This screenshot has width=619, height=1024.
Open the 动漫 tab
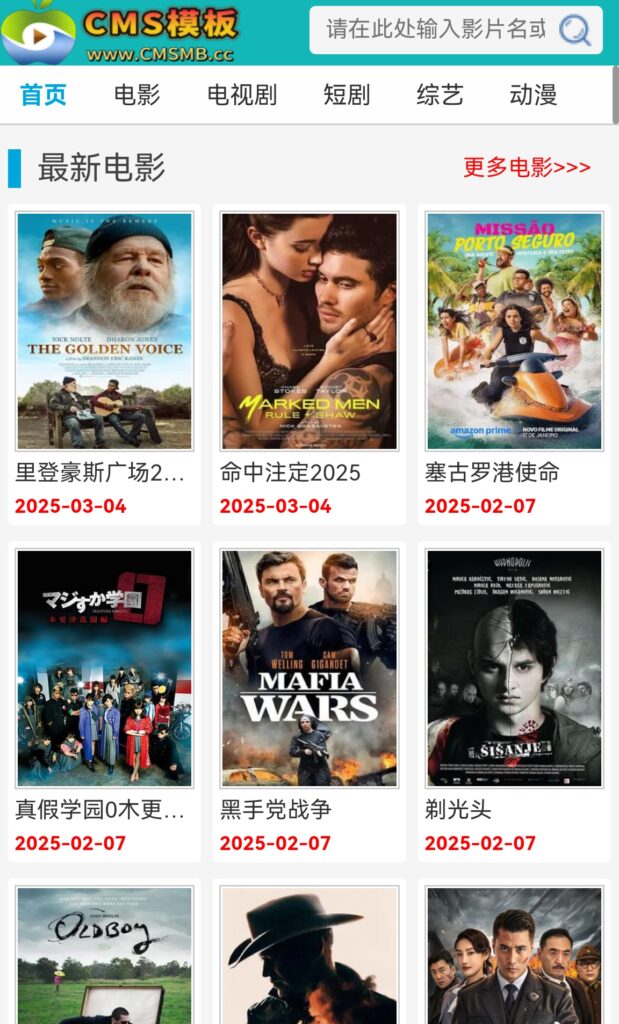(x=534, y=95)
